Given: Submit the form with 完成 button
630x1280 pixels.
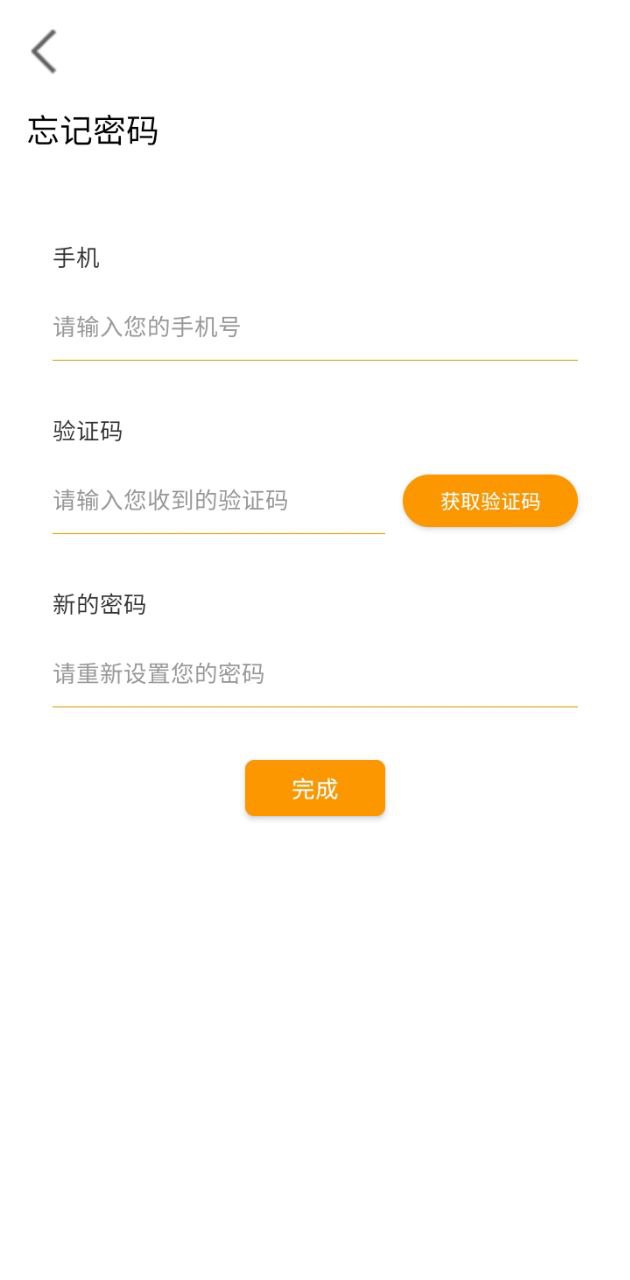Looking at the screenshot, I should 315,789.
